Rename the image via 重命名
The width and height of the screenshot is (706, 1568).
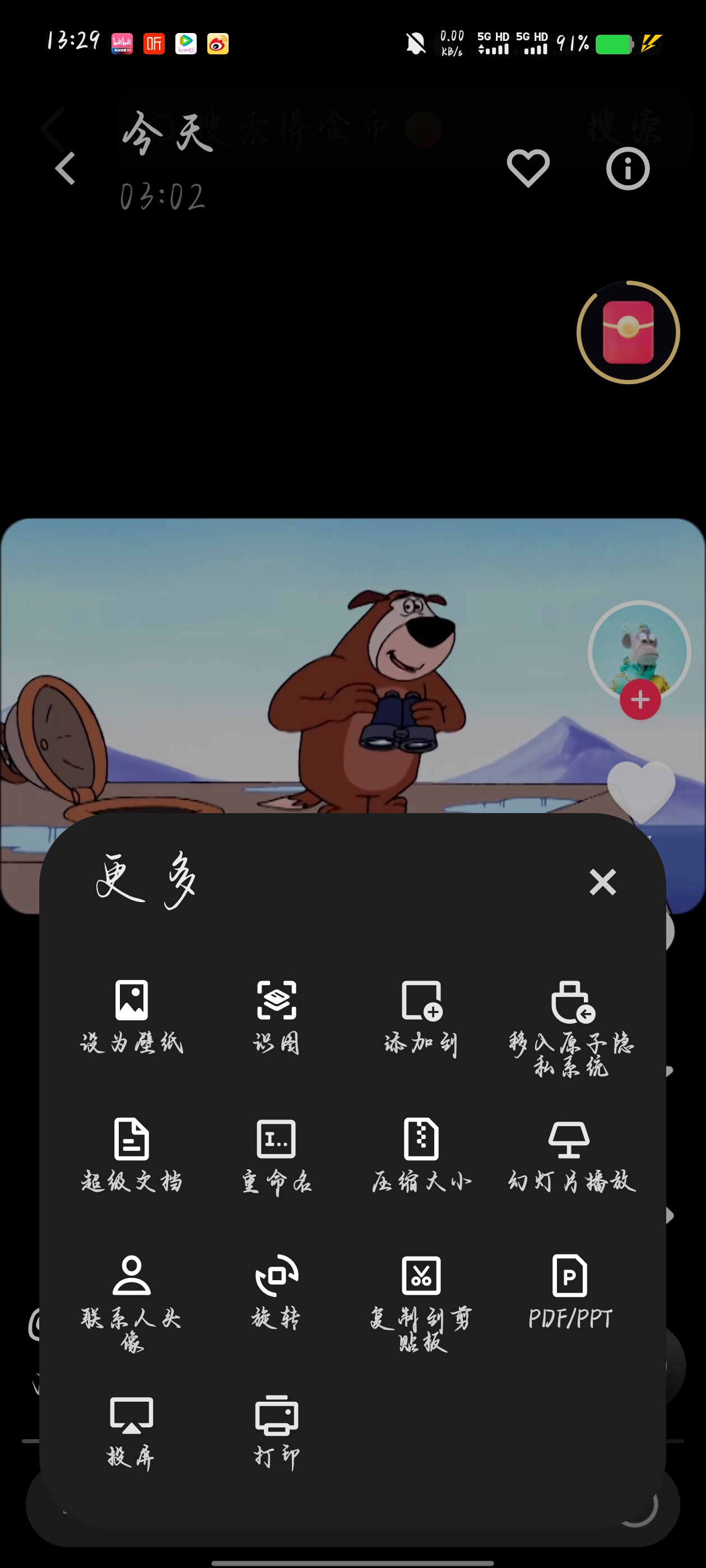click(277, 1154)
